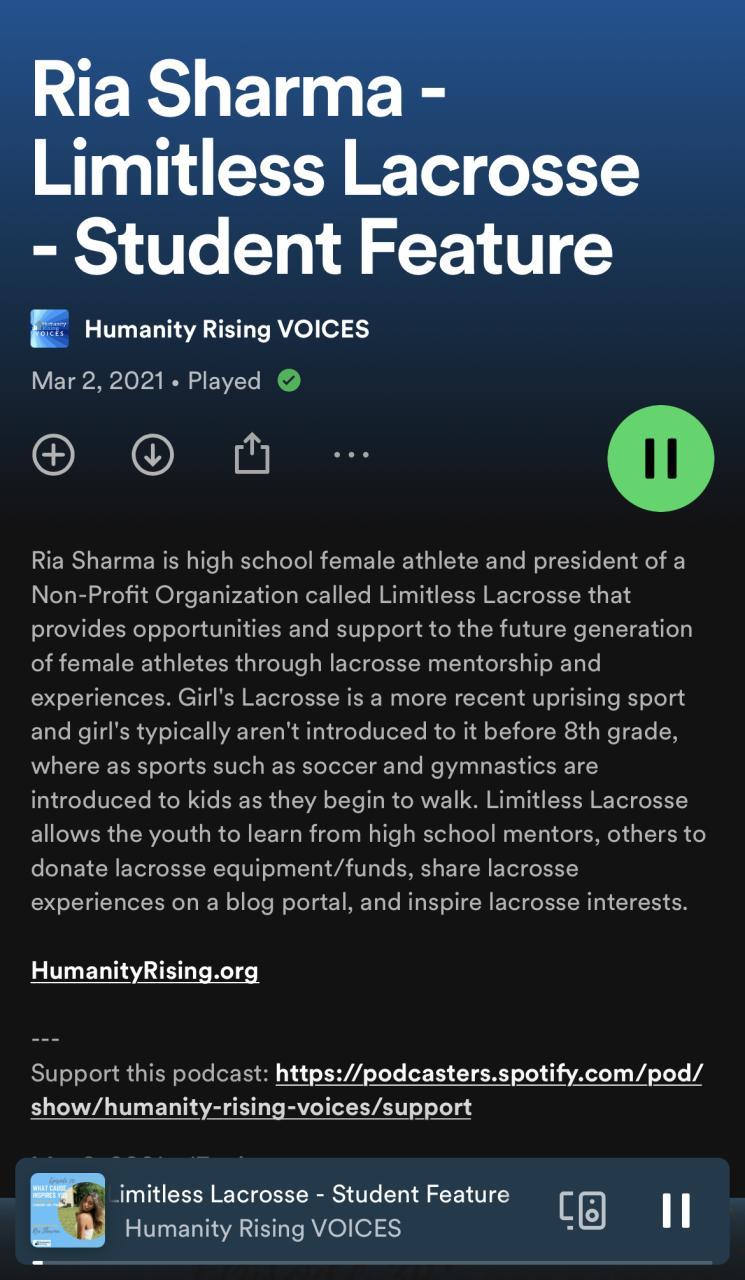This screenshot has width=745, height=1280.
Task: Share this podcast episode
Action: tap(252, 454)
